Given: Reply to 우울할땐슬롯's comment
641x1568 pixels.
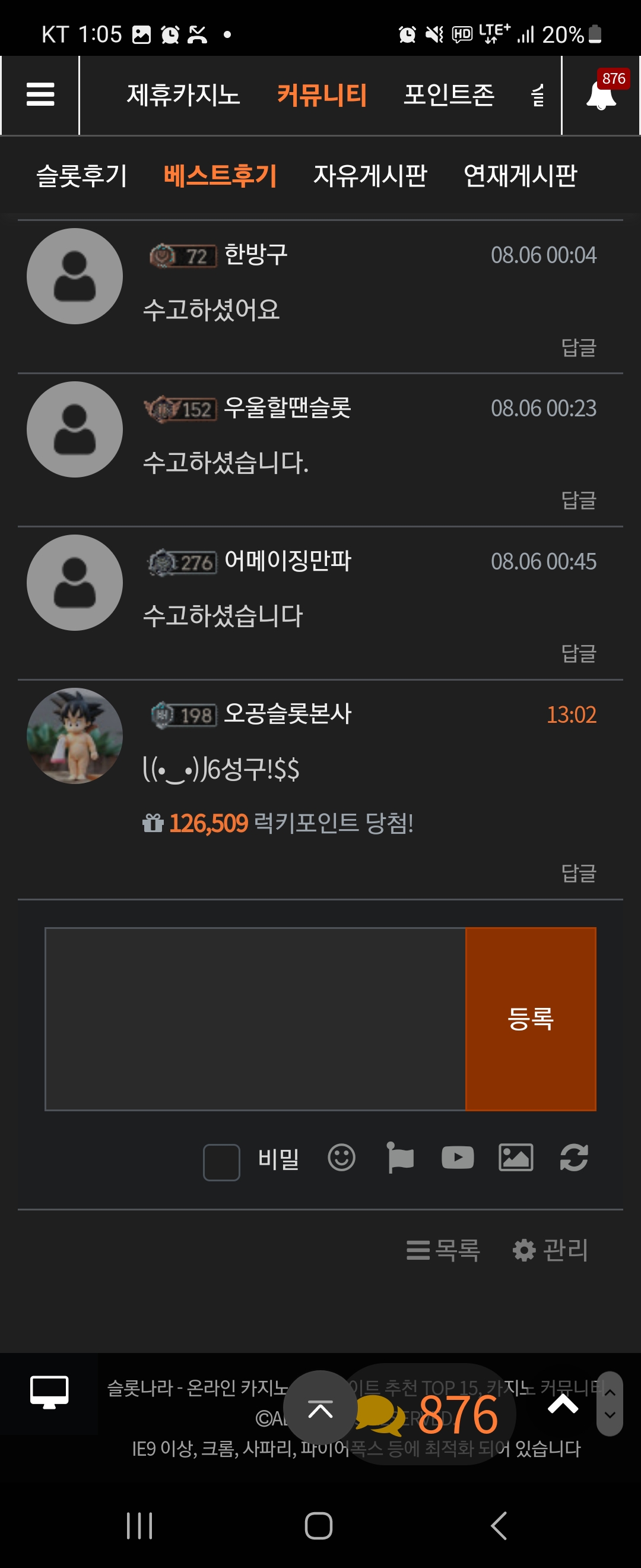Looking at the screenshot, I should click(x=578, y=500).
